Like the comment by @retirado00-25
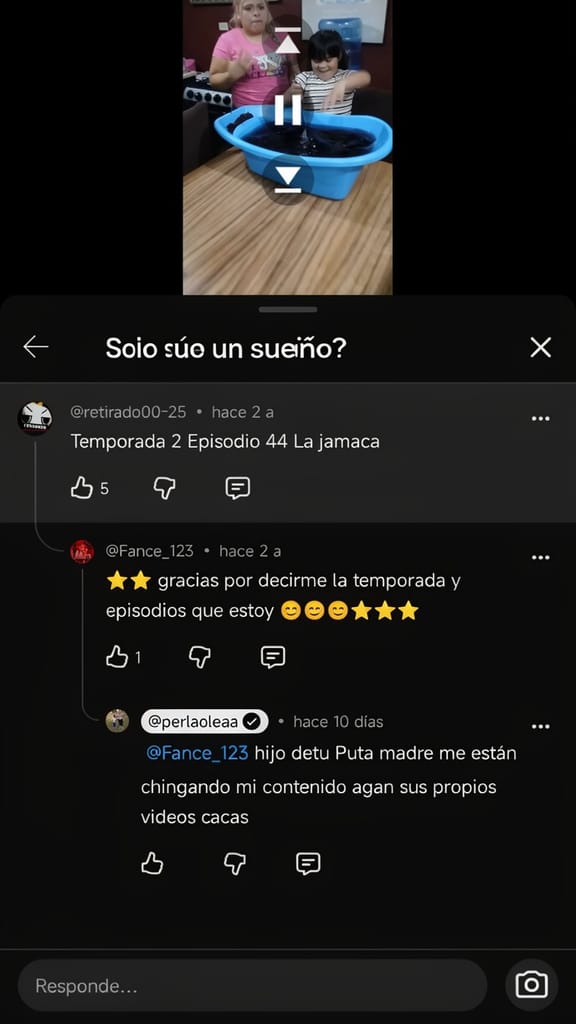576x1024 pixels. click(x=82, y=488)
